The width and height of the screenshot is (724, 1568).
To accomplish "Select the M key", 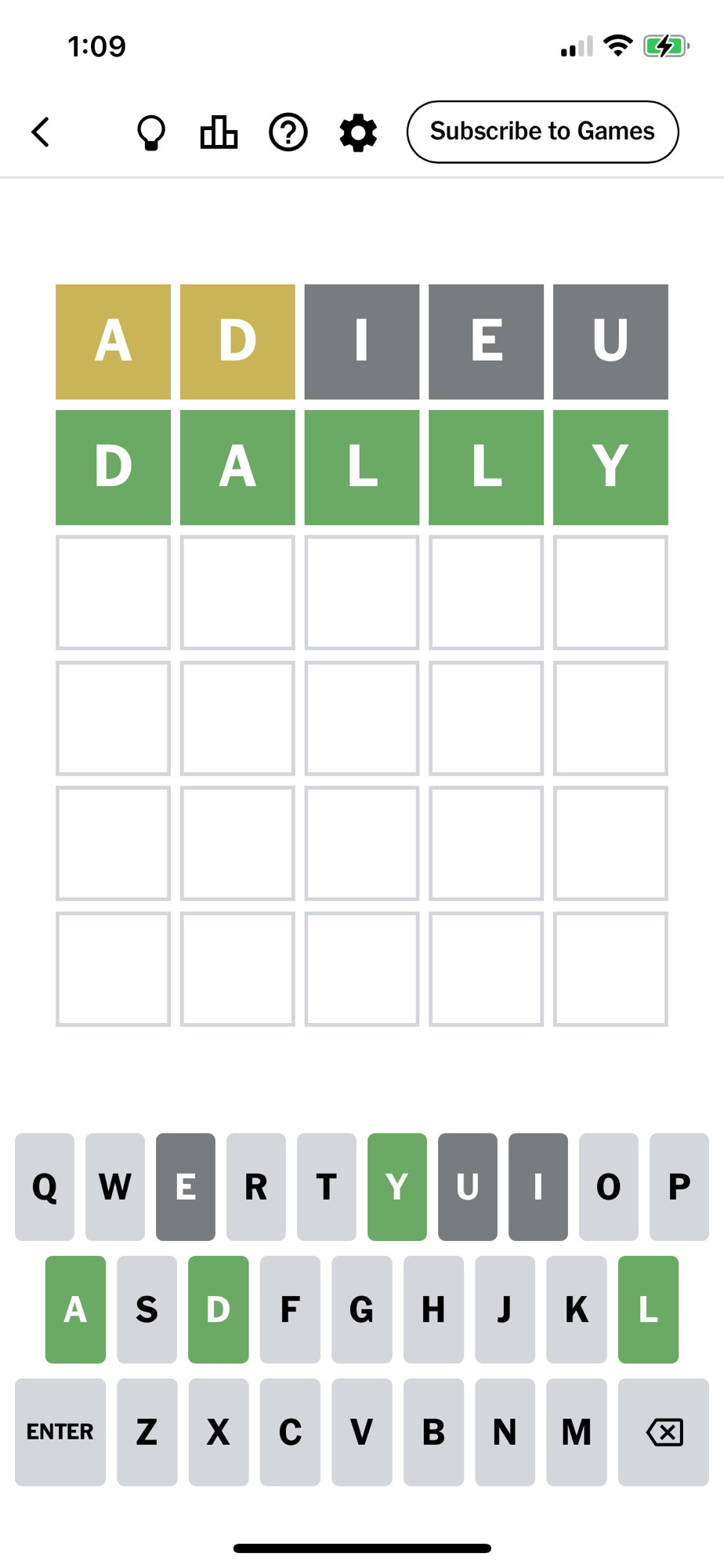I will coord(577,1432).
